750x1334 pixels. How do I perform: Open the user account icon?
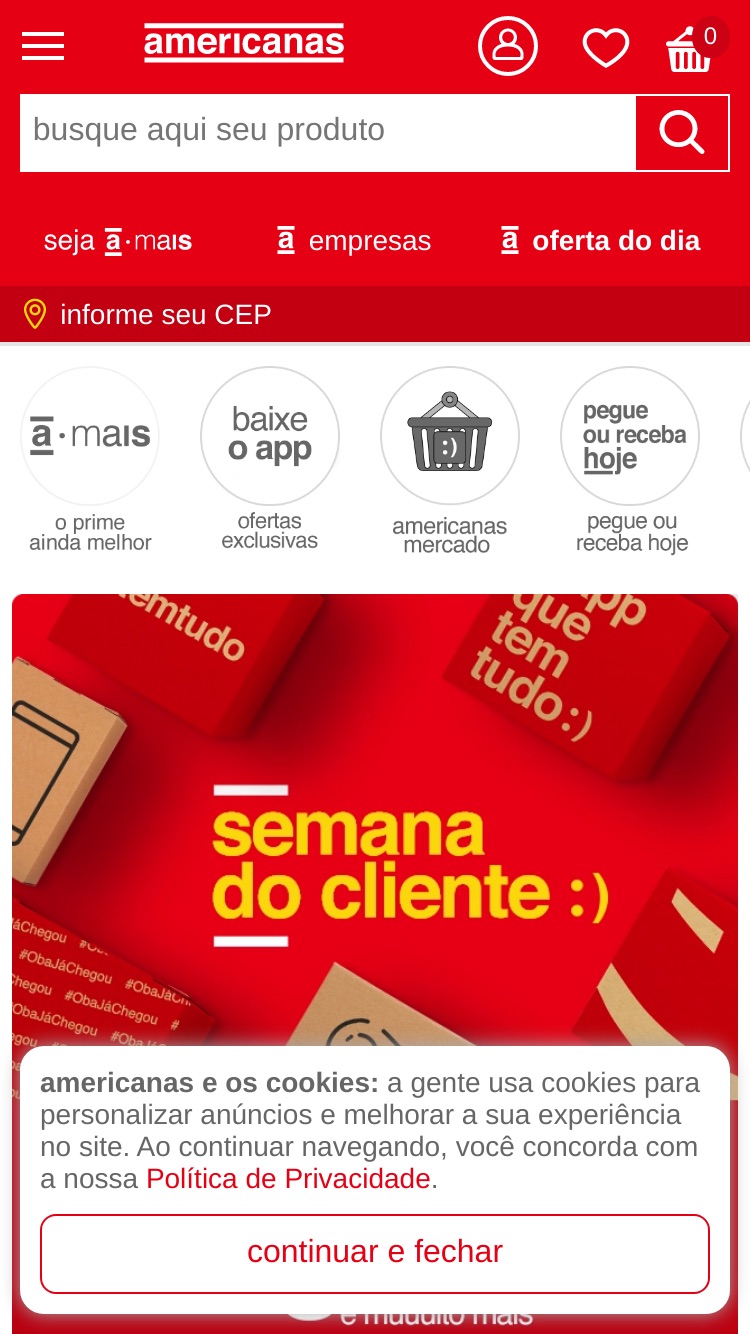click(508, 46)
